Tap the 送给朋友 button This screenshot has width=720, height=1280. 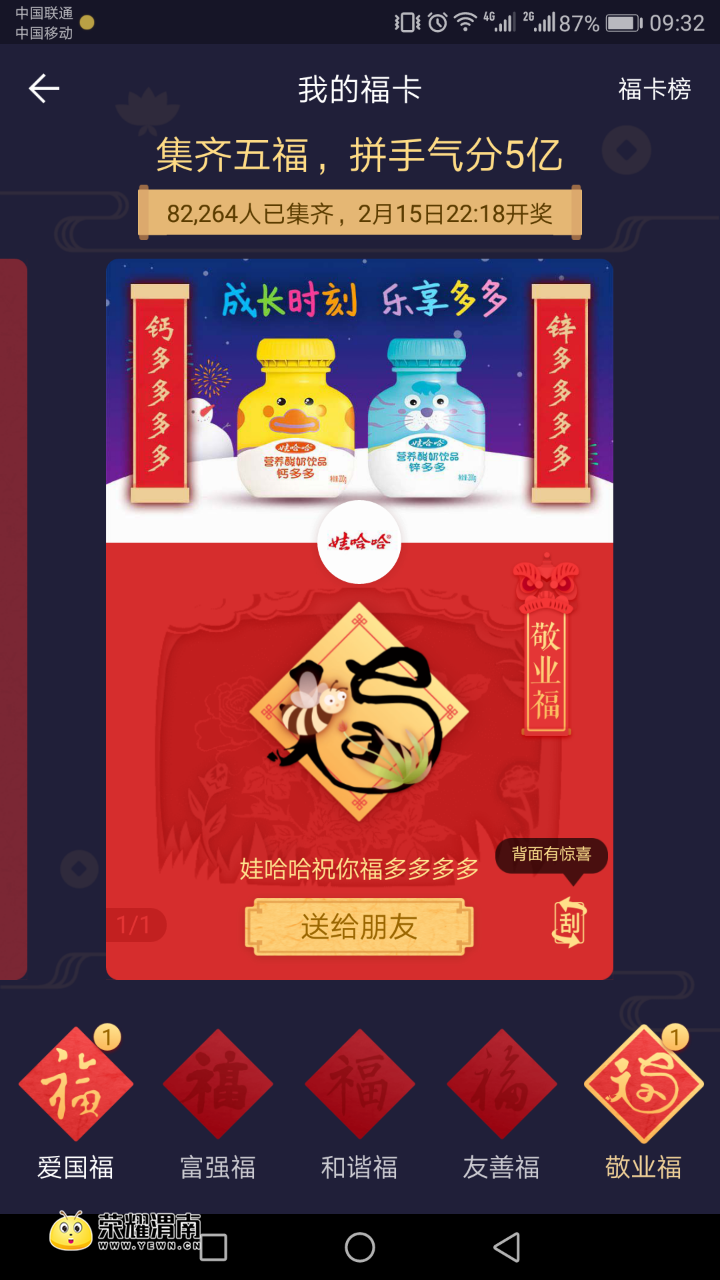coord(359,927)
